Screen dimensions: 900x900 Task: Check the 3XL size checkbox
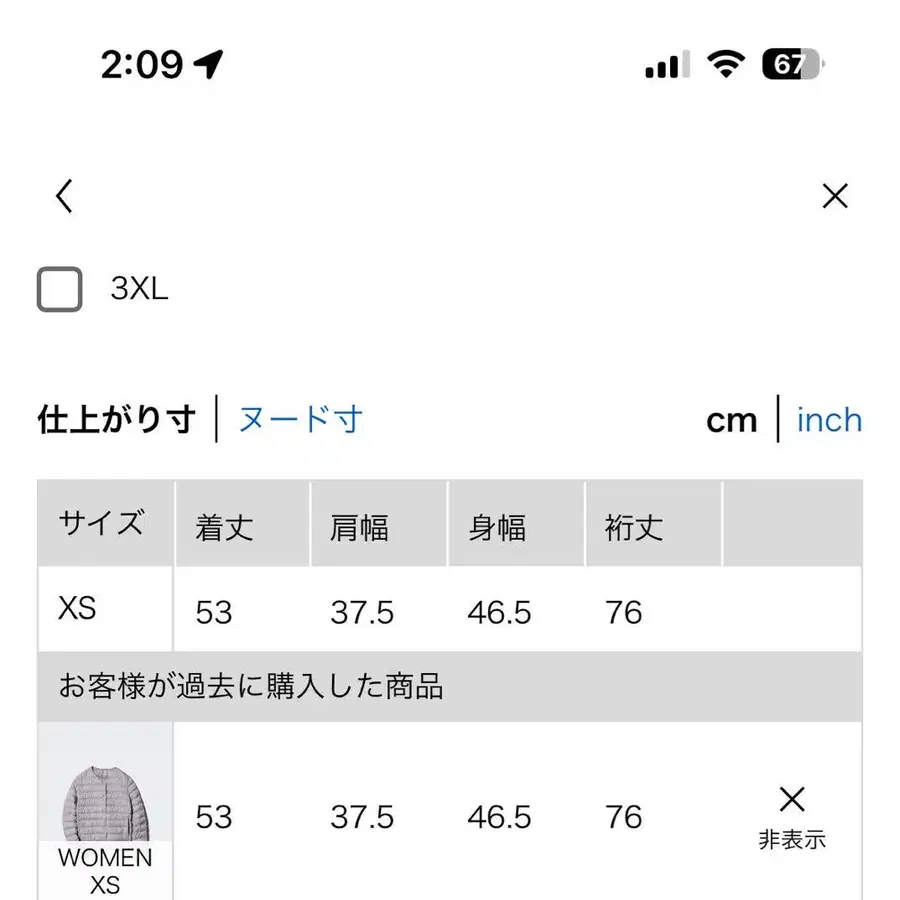coord(60,290)
